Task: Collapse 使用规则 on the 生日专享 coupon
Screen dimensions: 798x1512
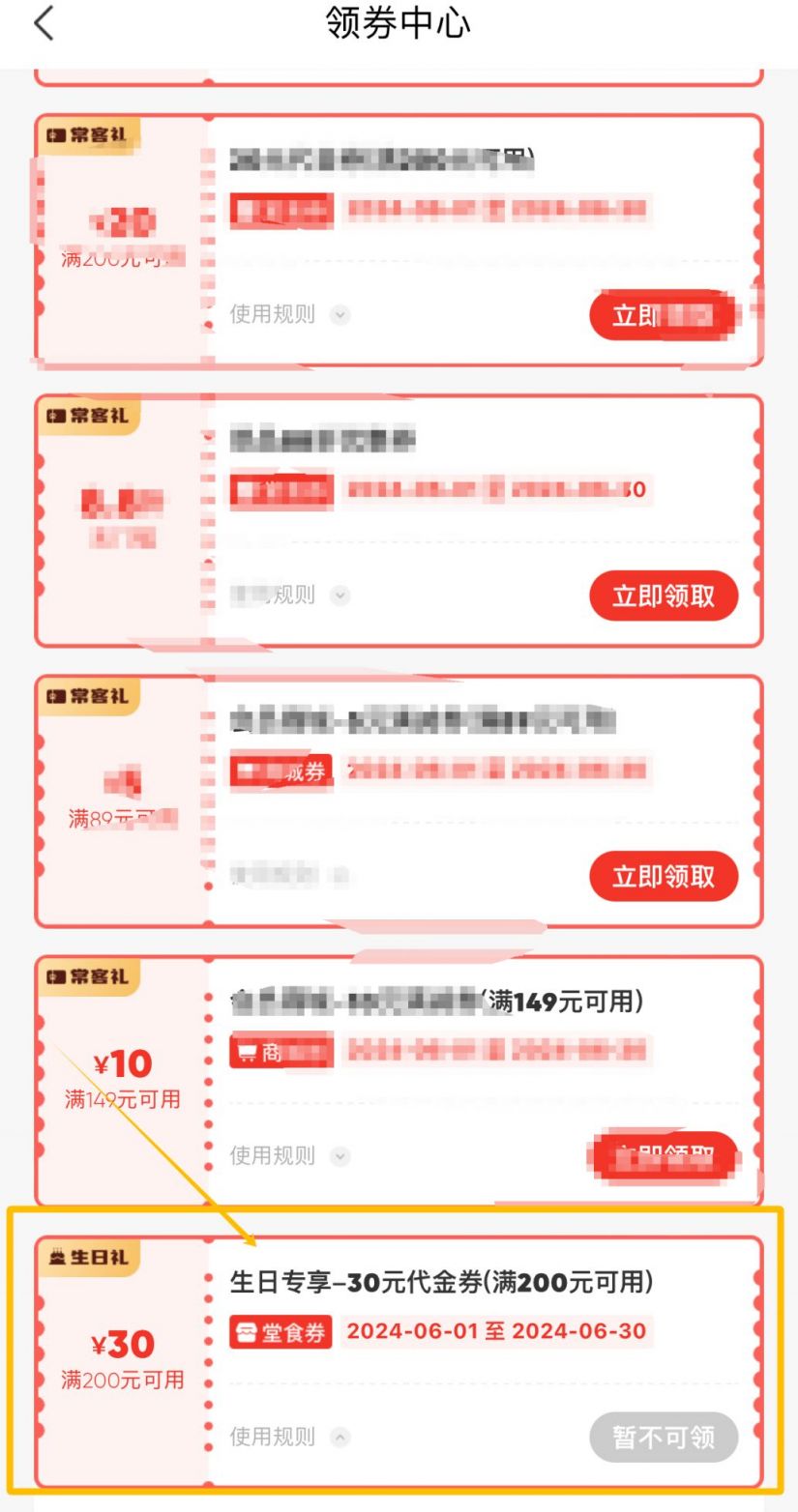Action: pos(288,1437)
